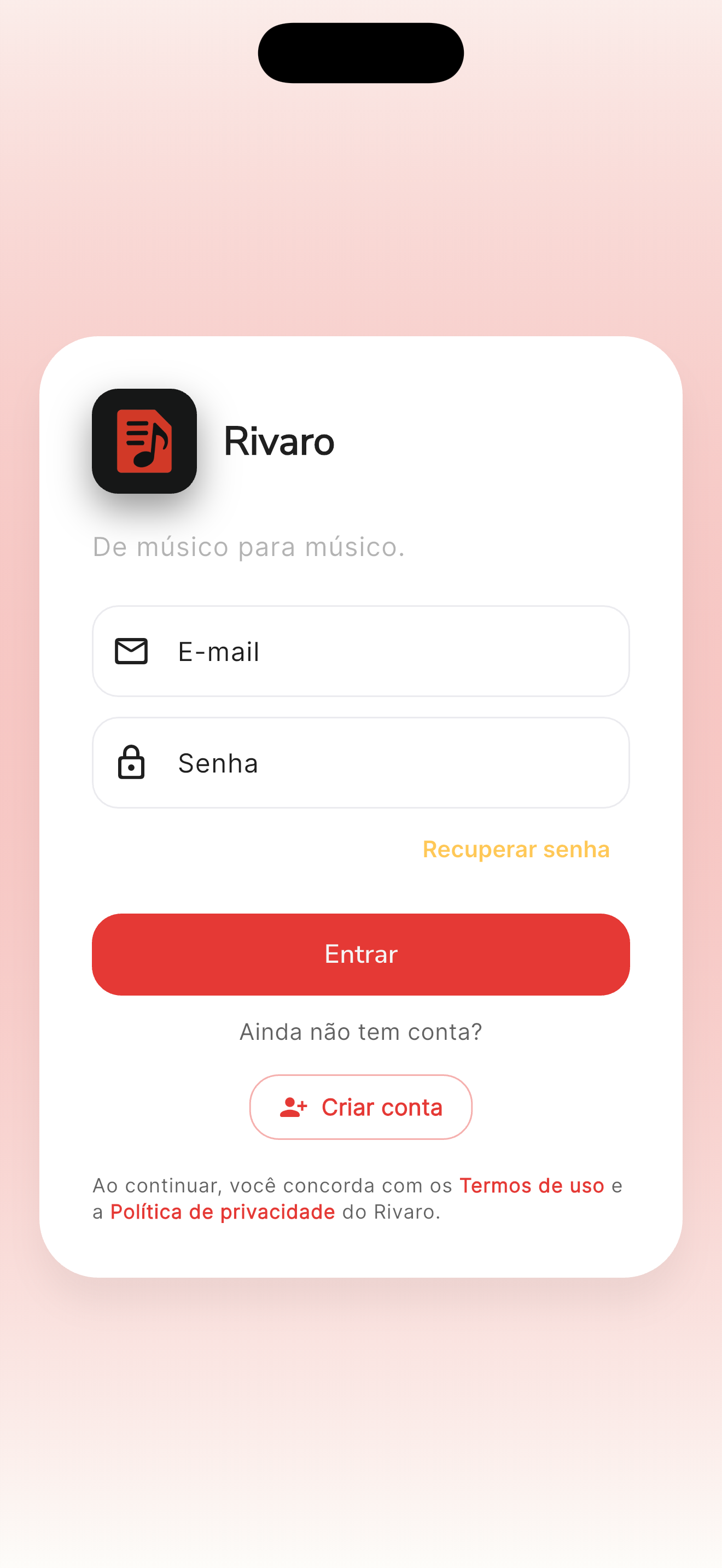Click the padlock icon in the Senha field
This screenshot has width=722, height=1568.
coord(131,762)
